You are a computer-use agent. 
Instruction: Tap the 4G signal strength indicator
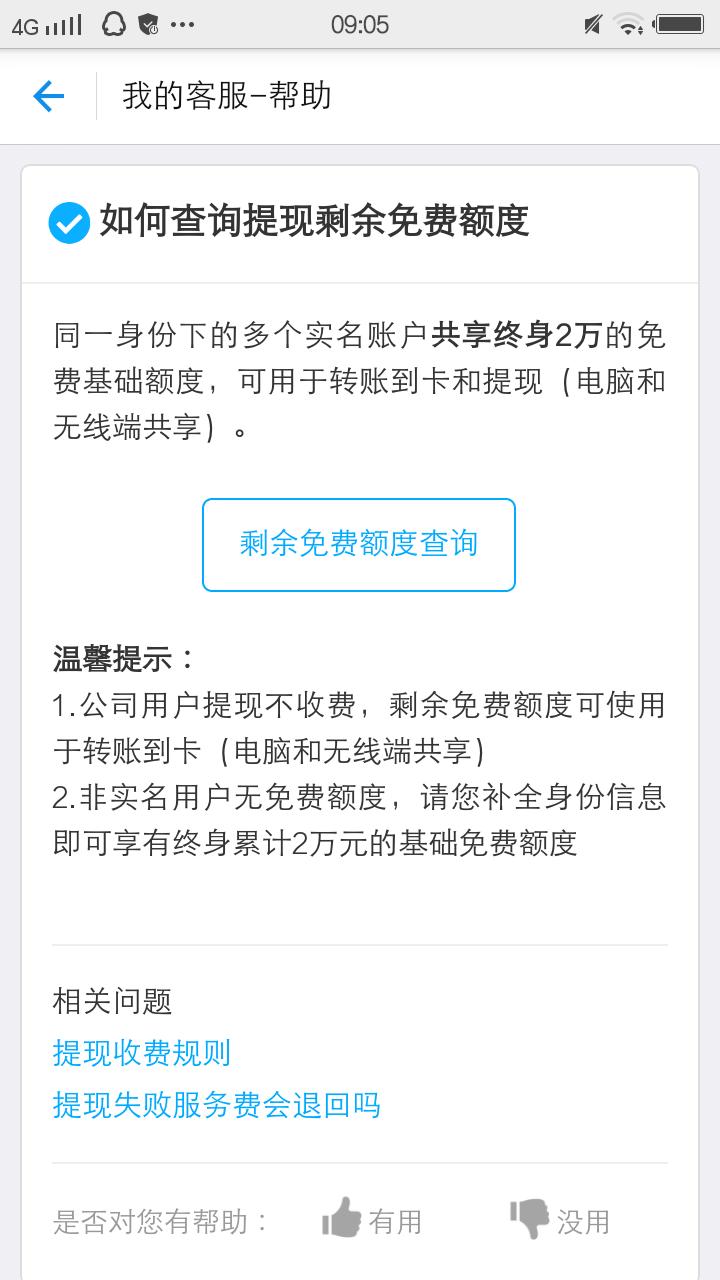point(45,25)
